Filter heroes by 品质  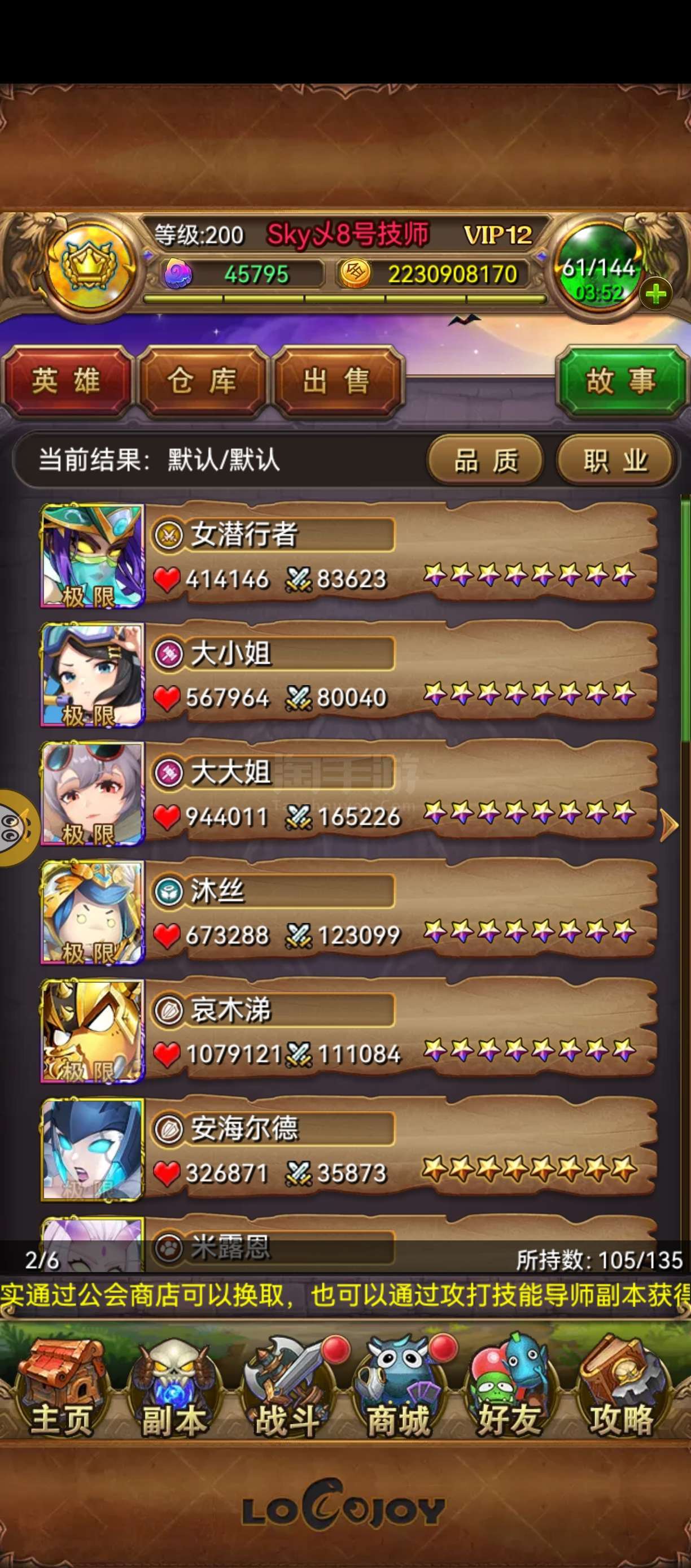pyautogui.click(x=486, y=461)
